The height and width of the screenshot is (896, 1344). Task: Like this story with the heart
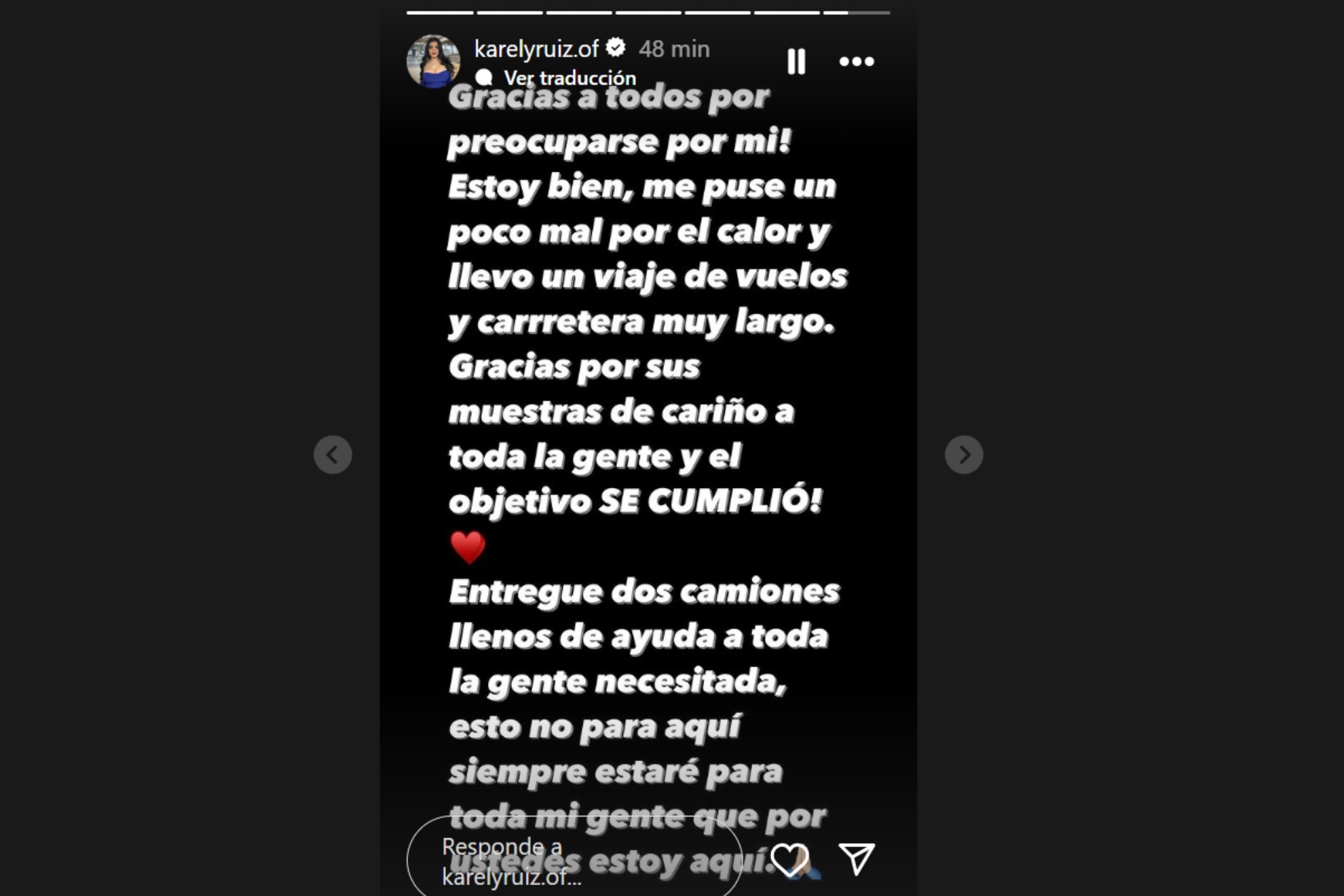[789, 859]
